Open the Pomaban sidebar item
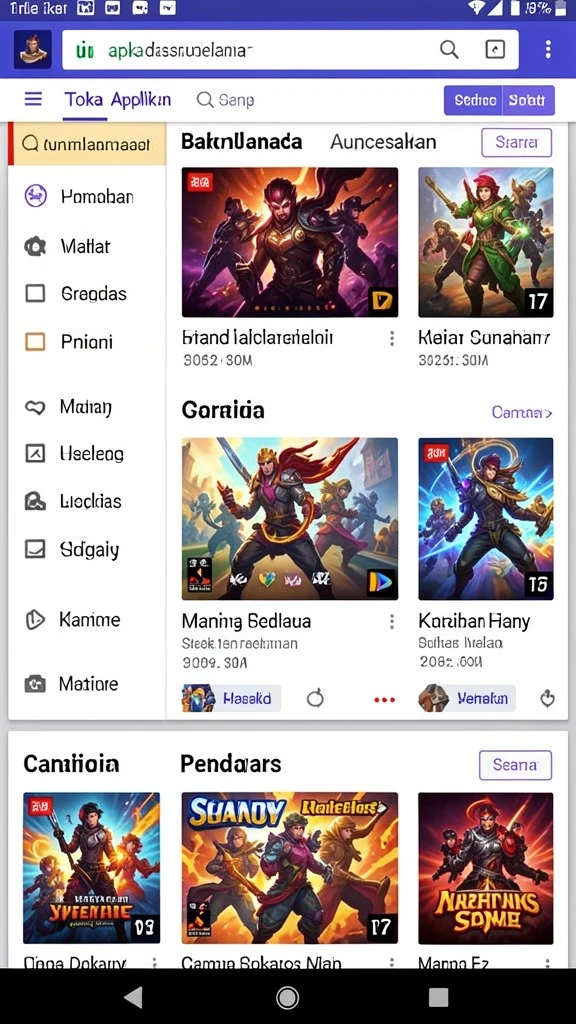The width and height of the screenshot is (576, 1024). click(x=87, y=196)
